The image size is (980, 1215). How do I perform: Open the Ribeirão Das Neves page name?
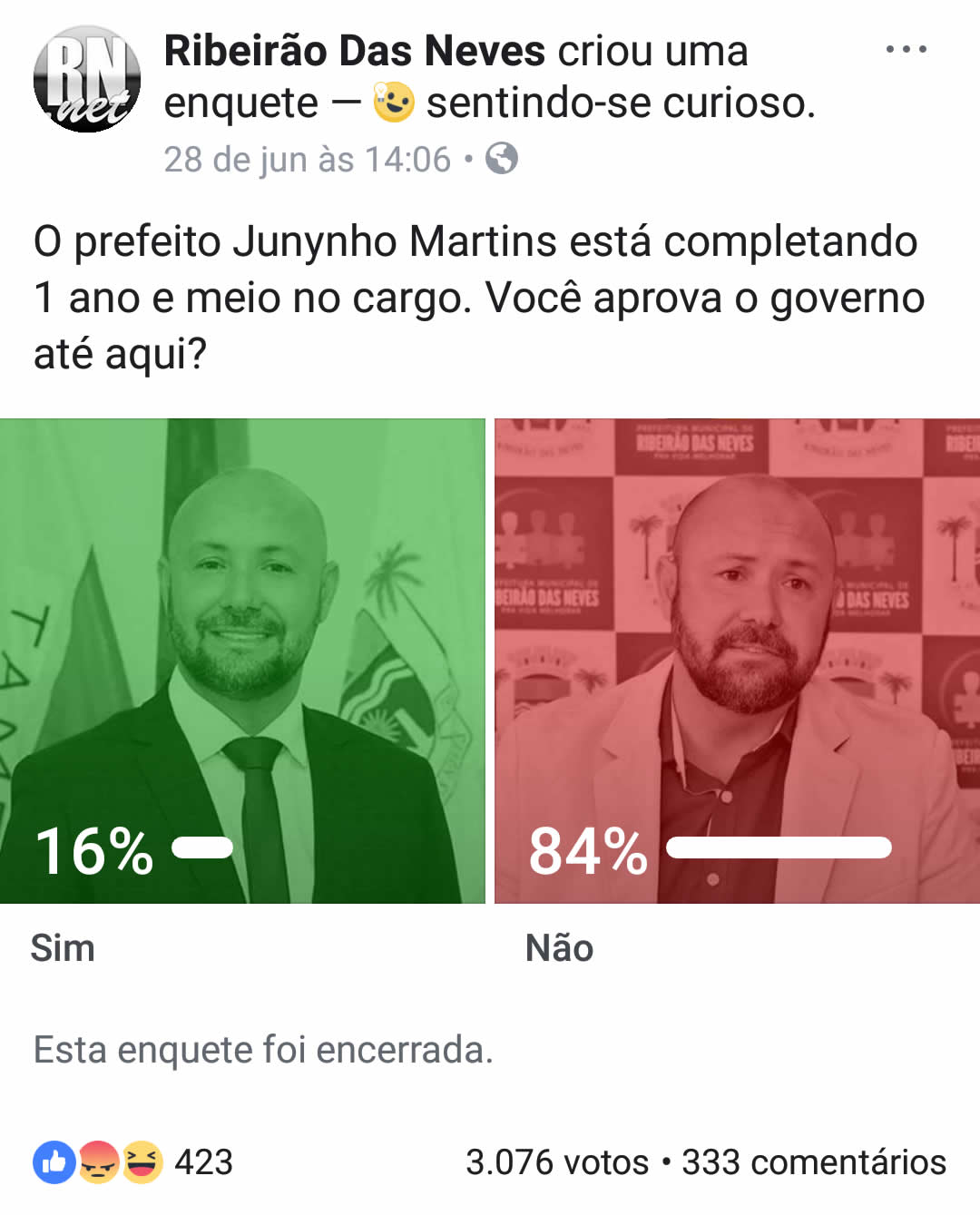click(355, 51)
